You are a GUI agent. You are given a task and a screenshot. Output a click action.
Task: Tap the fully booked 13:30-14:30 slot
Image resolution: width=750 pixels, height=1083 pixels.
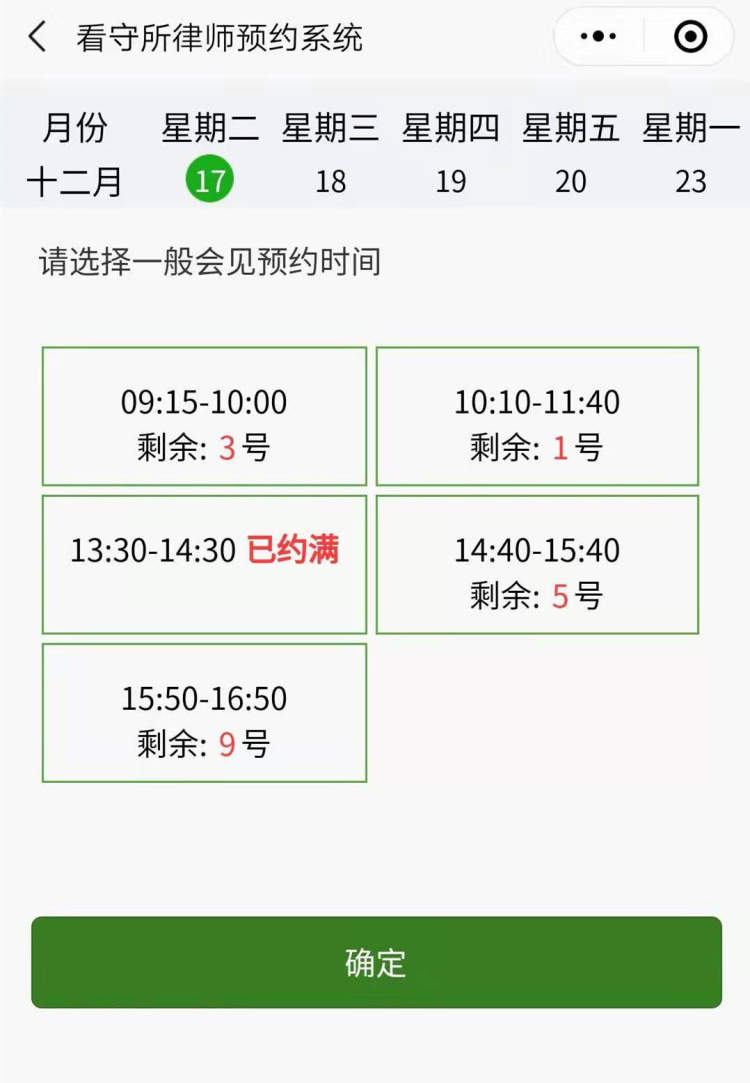(x=204, y=564)
